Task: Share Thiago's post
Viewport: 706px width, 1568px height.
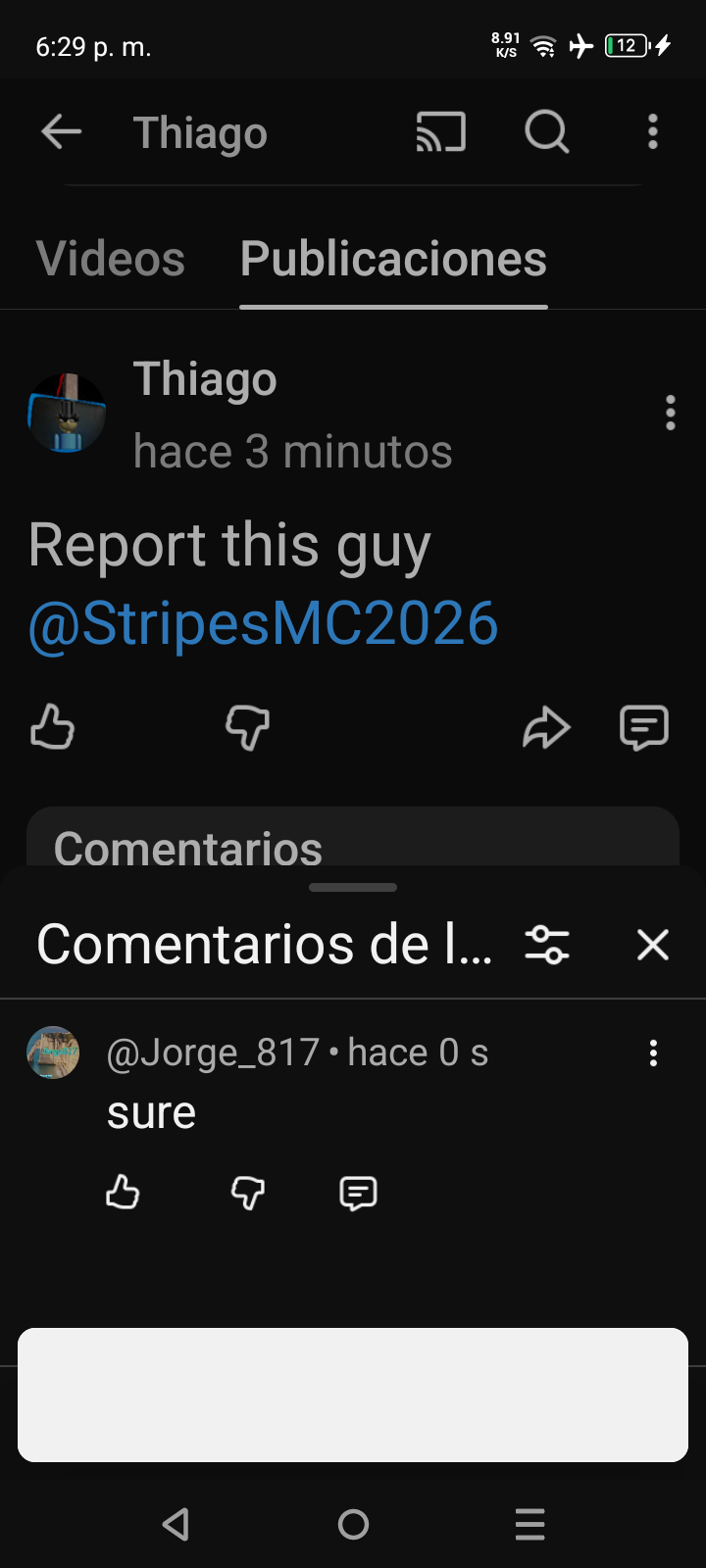Action: pyautogui.click(x=546, y=727)
